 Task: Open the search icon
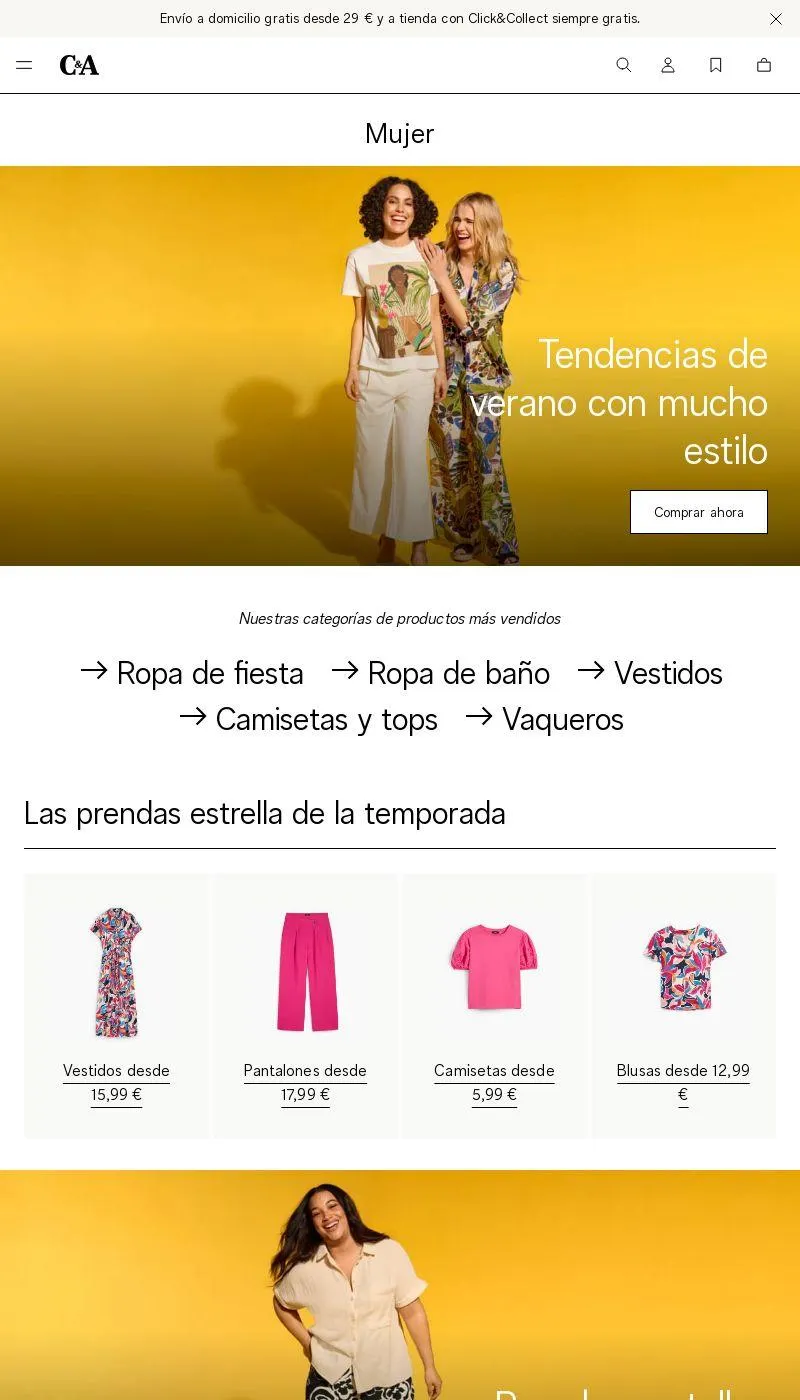click(x=624, y=65)
